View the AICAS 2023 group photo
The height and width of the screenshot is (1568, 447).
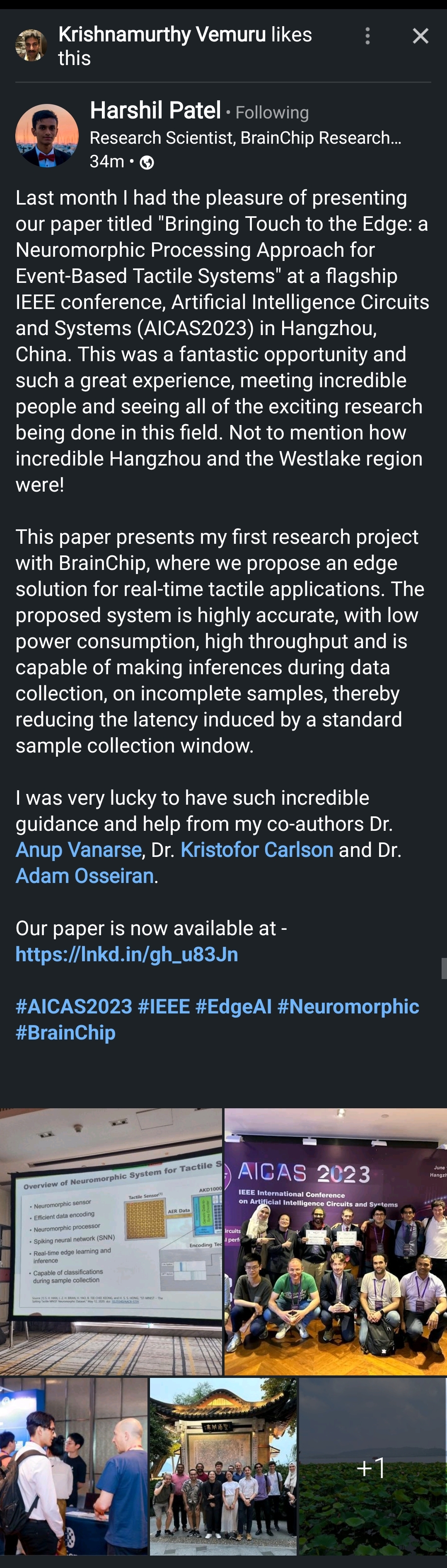[x=336, y=1241]
